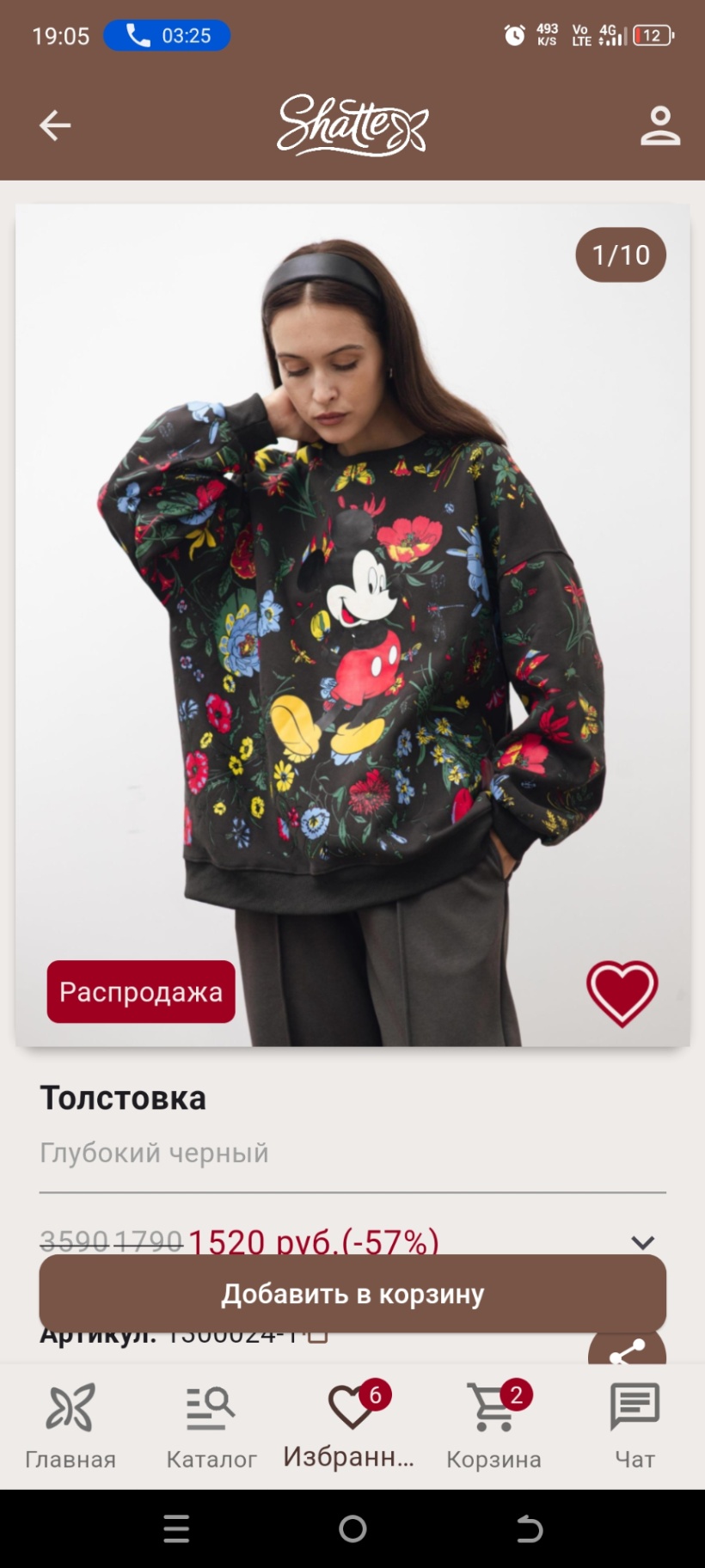
Task: Open the user profile icon
Action: [x=659, y=126]
